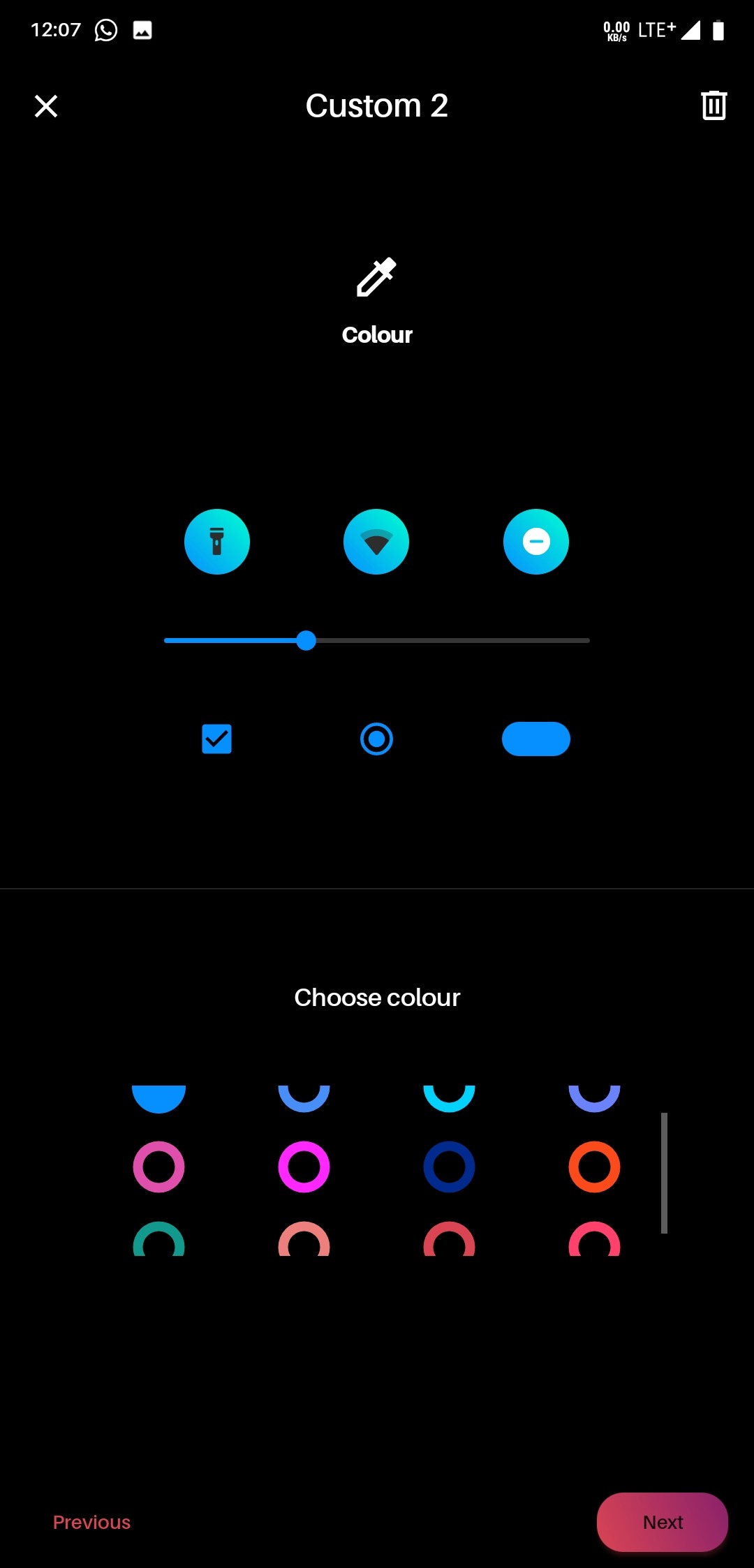Pick the dark navy blue colour
Image resolution: width=754 pixels, height=1568 pixels.
(449, 1167)
